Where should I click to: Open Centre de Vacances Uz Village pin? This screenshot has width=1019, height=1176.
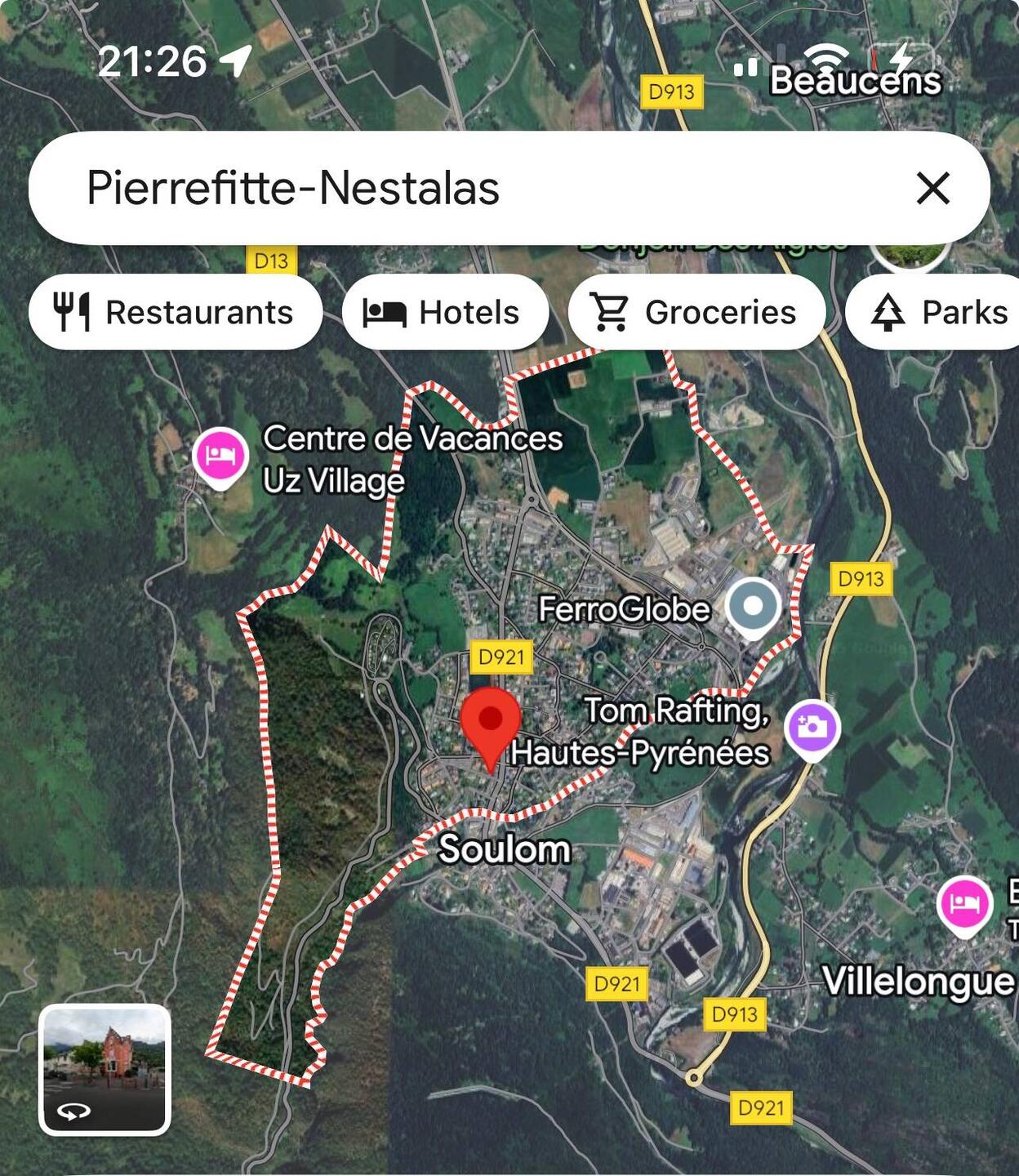coord(220,456)
